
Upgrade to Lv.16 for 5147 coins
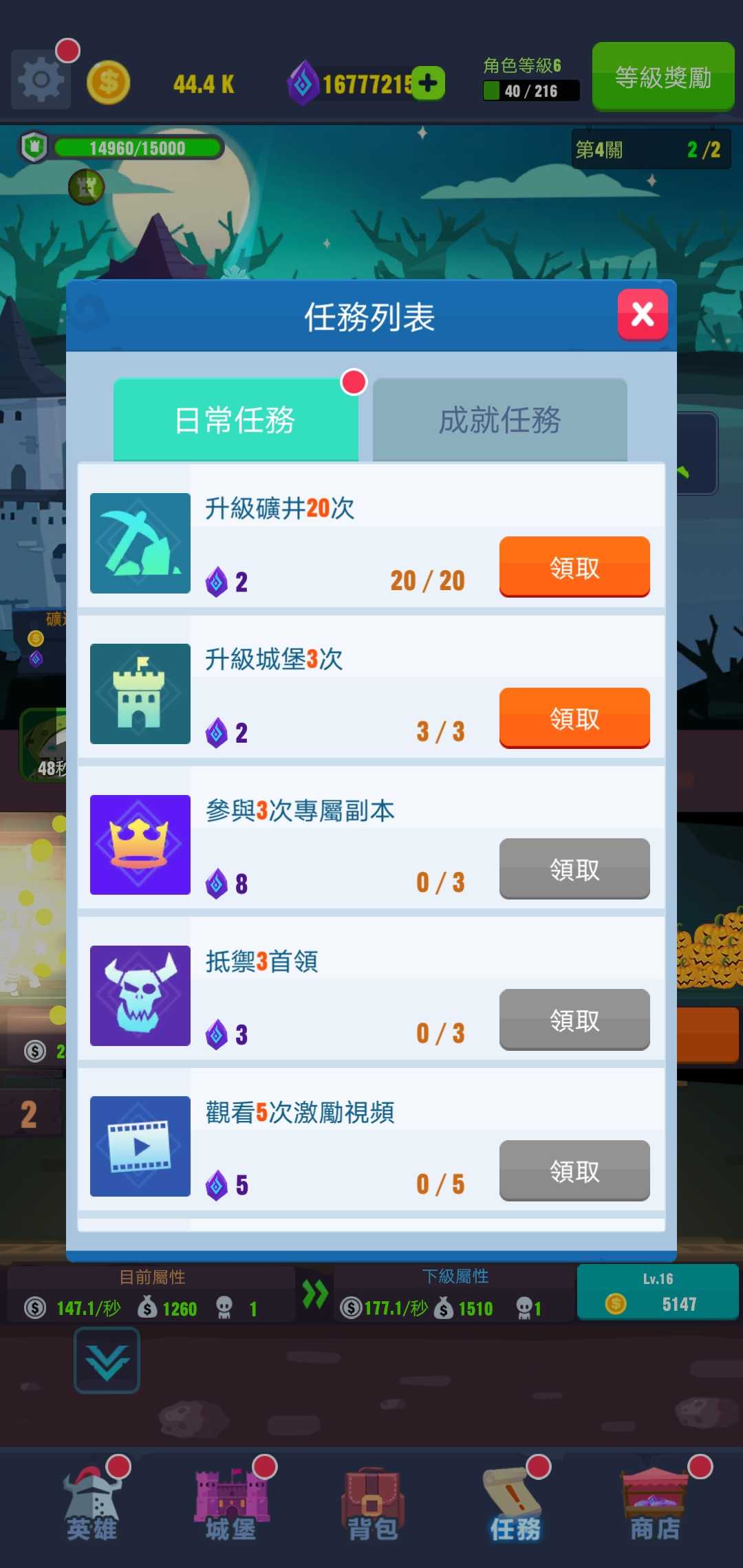click(658, 1292)
